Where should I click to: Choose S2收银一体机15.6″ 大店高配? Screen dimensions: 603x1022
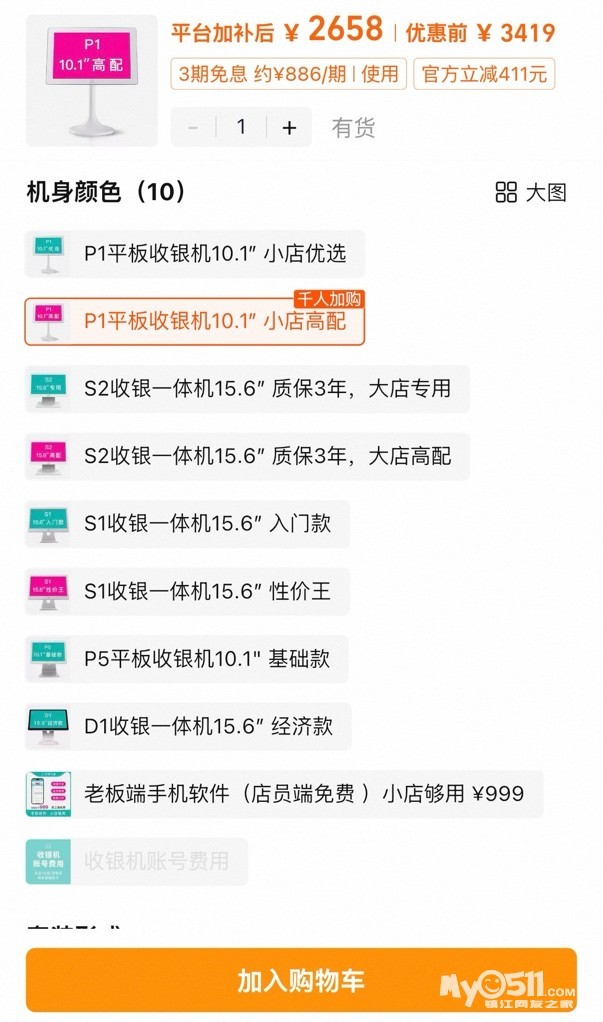coord(247,456)
